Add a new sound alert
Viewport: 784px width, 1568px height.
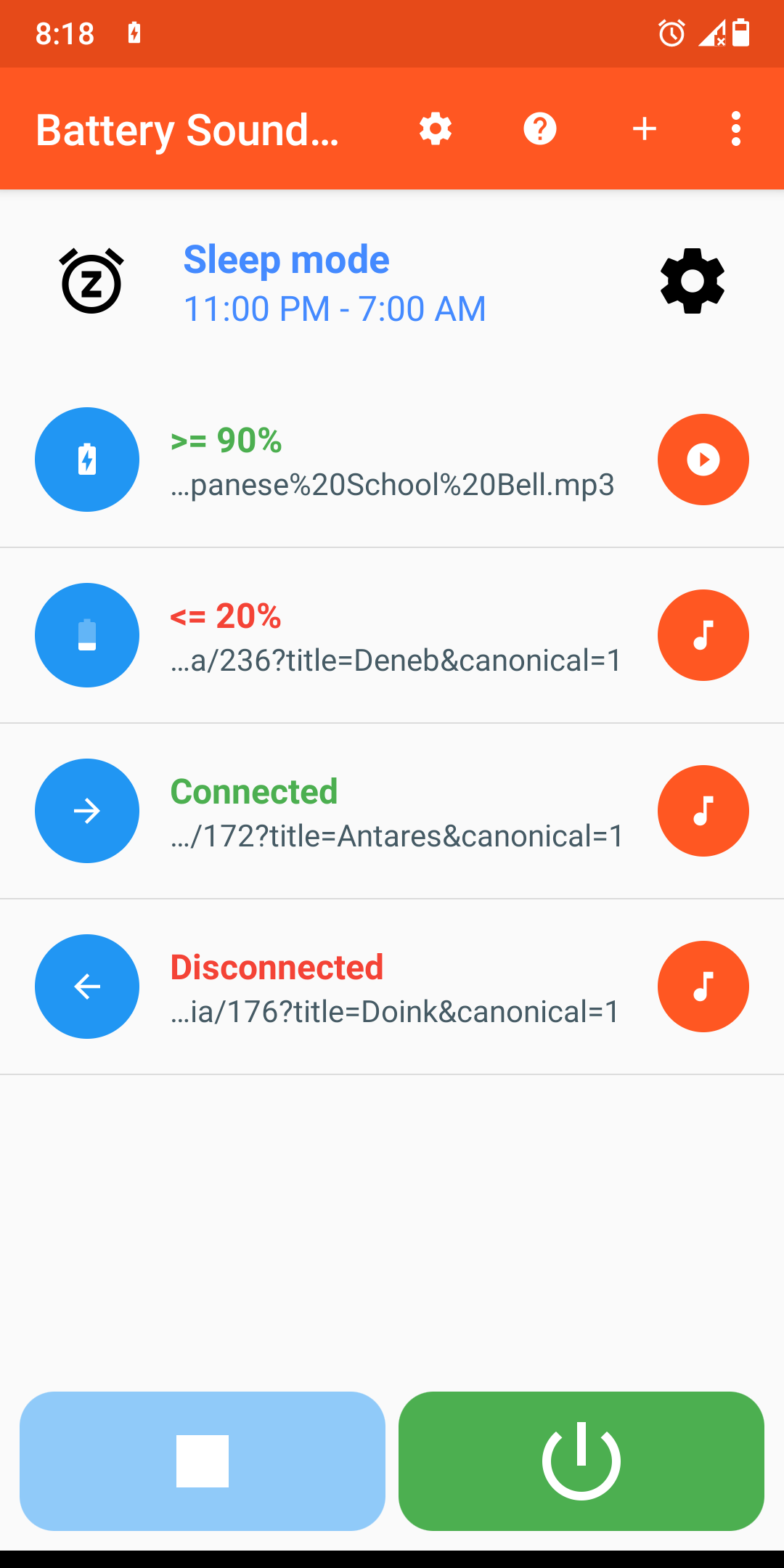[x=645, y=129]
